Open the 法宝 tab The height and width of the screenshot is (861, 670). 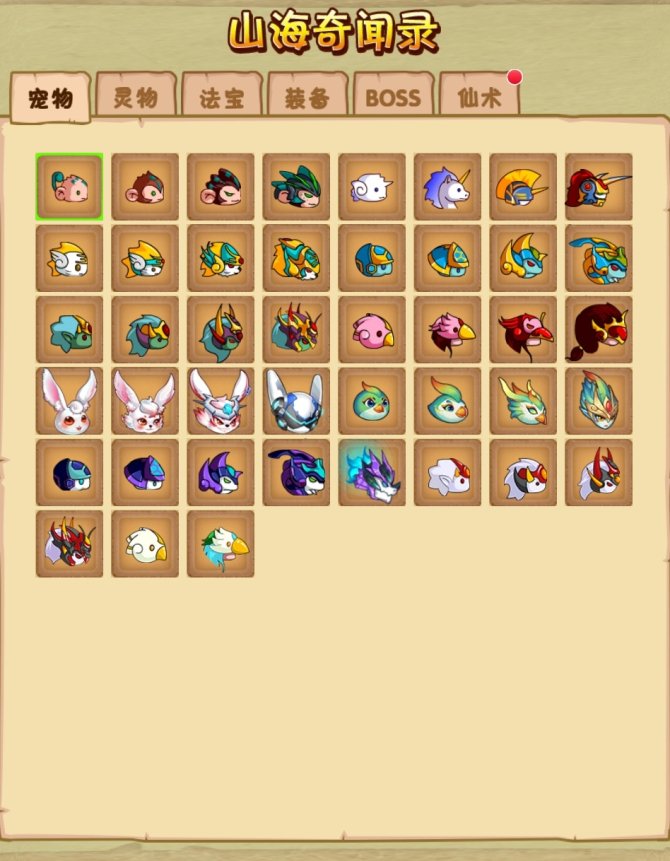tap(222, 98)
